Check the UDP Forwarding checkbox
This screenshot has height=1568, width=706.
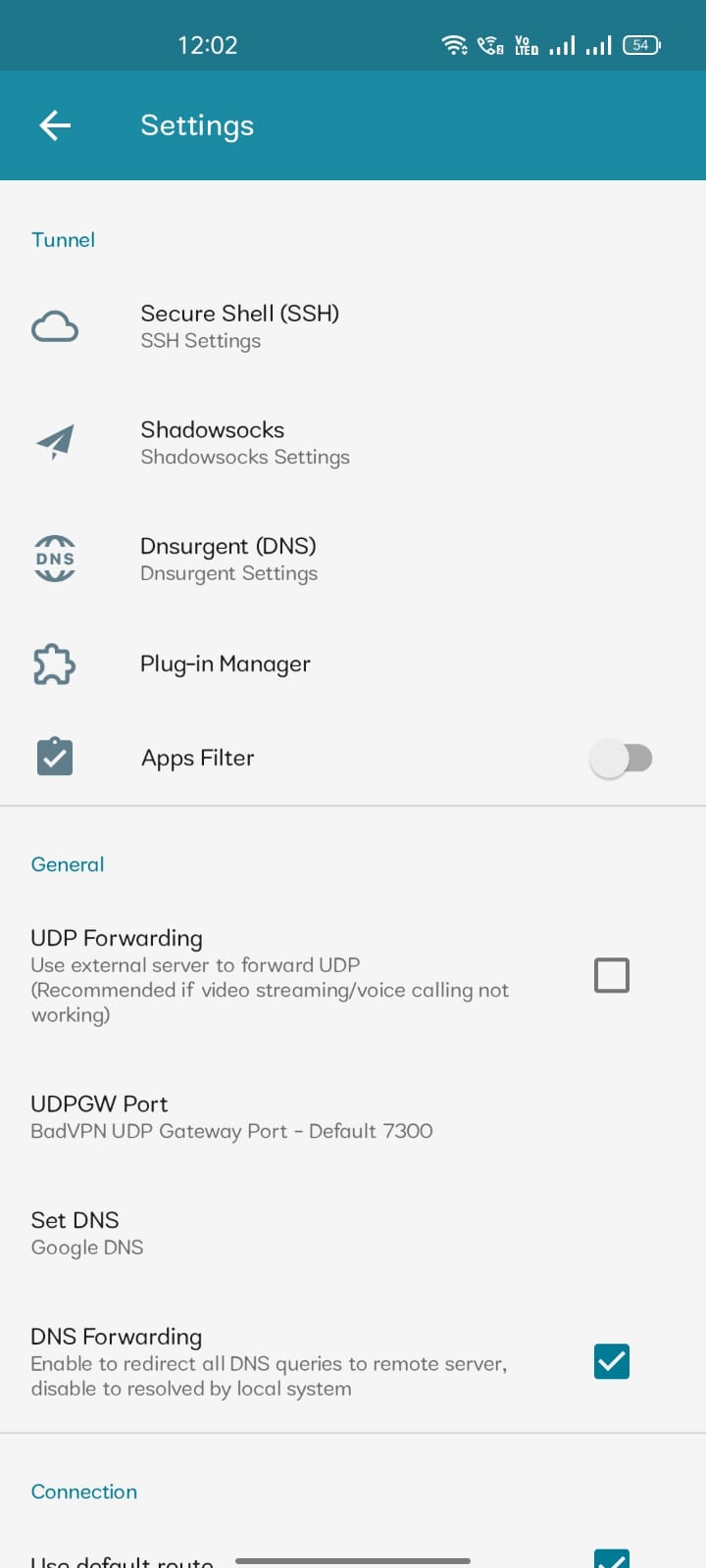(611, 975)
